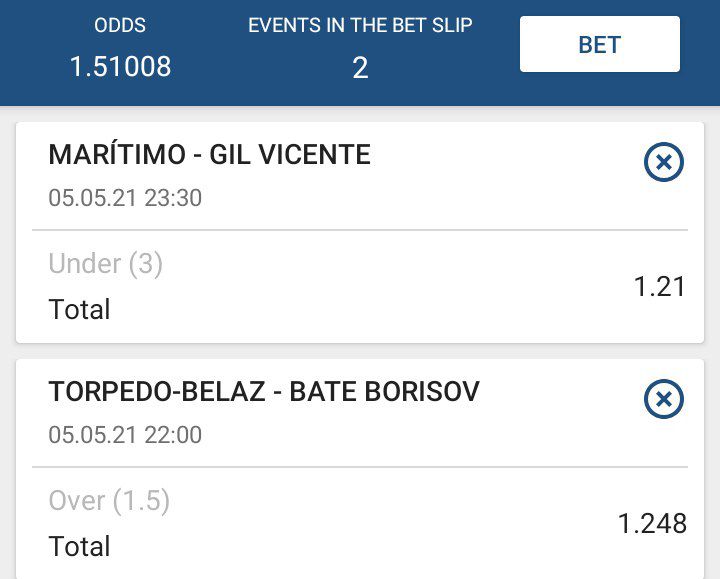Remove Marítimo - Gil Vicente from the bet slip
The width and height of the screenshot is (720, 579).
point(663,162)
